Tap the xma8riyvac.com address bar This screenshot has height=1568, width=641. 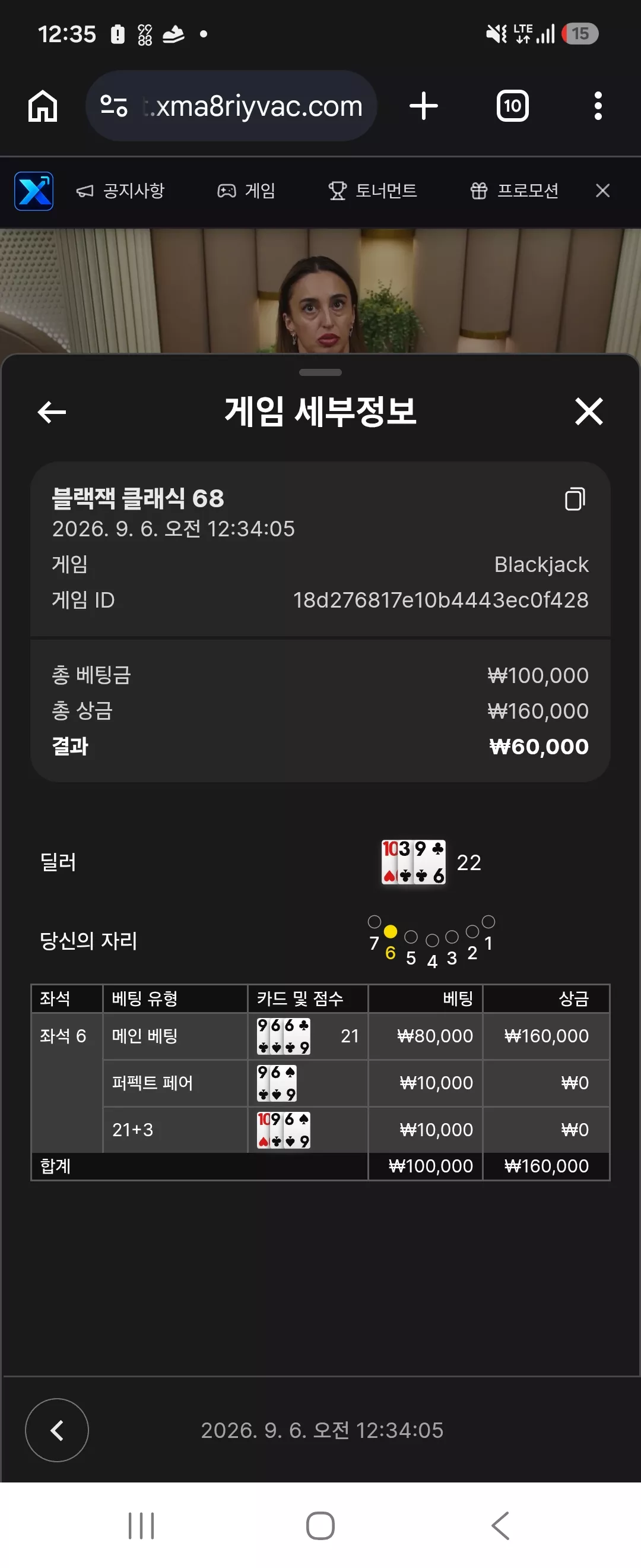coord(231,106)
